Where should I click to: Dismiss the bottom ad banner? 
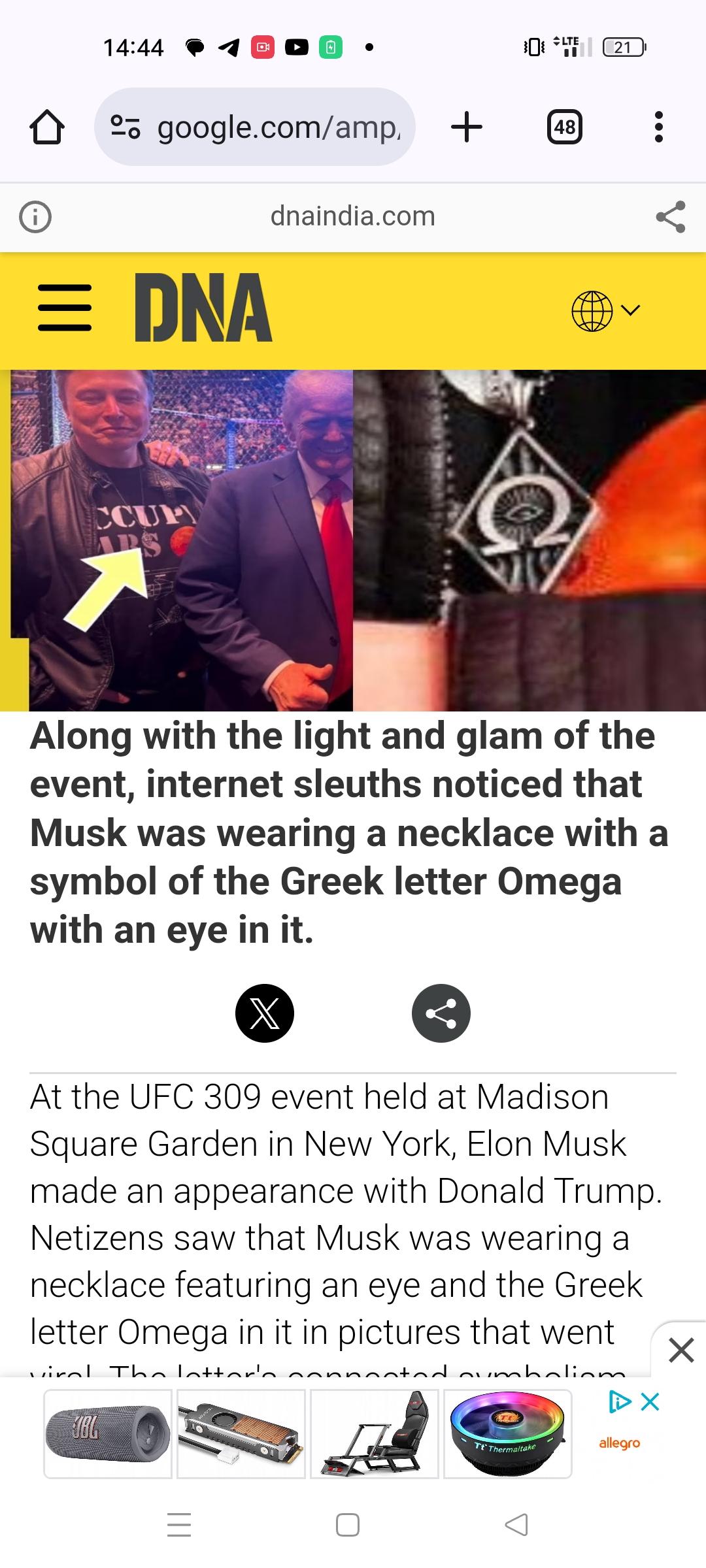pos(681,1350)
